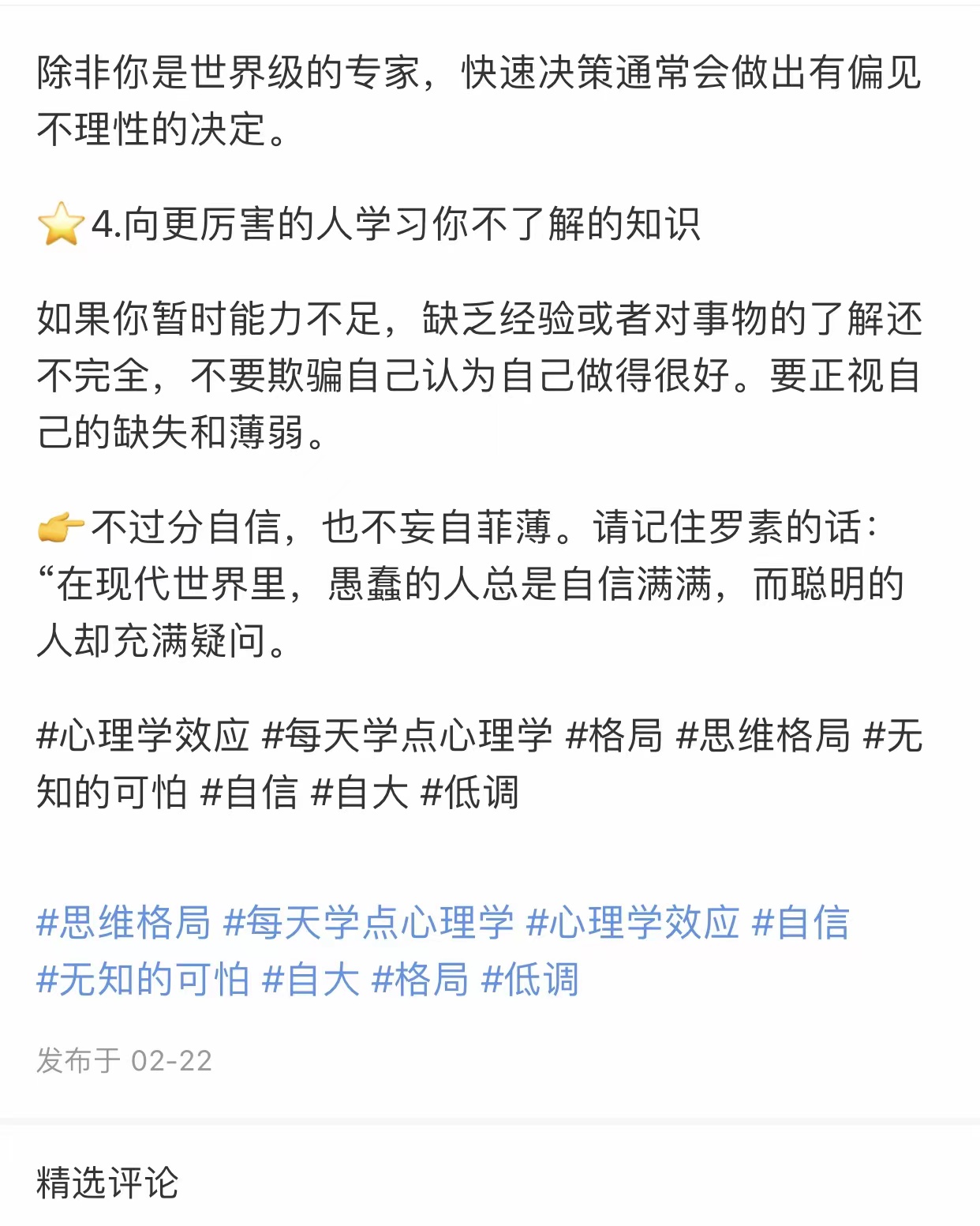Open the blue #思维格局 hashtag link
The image size is (980, 1226).
tap(124, 923)
